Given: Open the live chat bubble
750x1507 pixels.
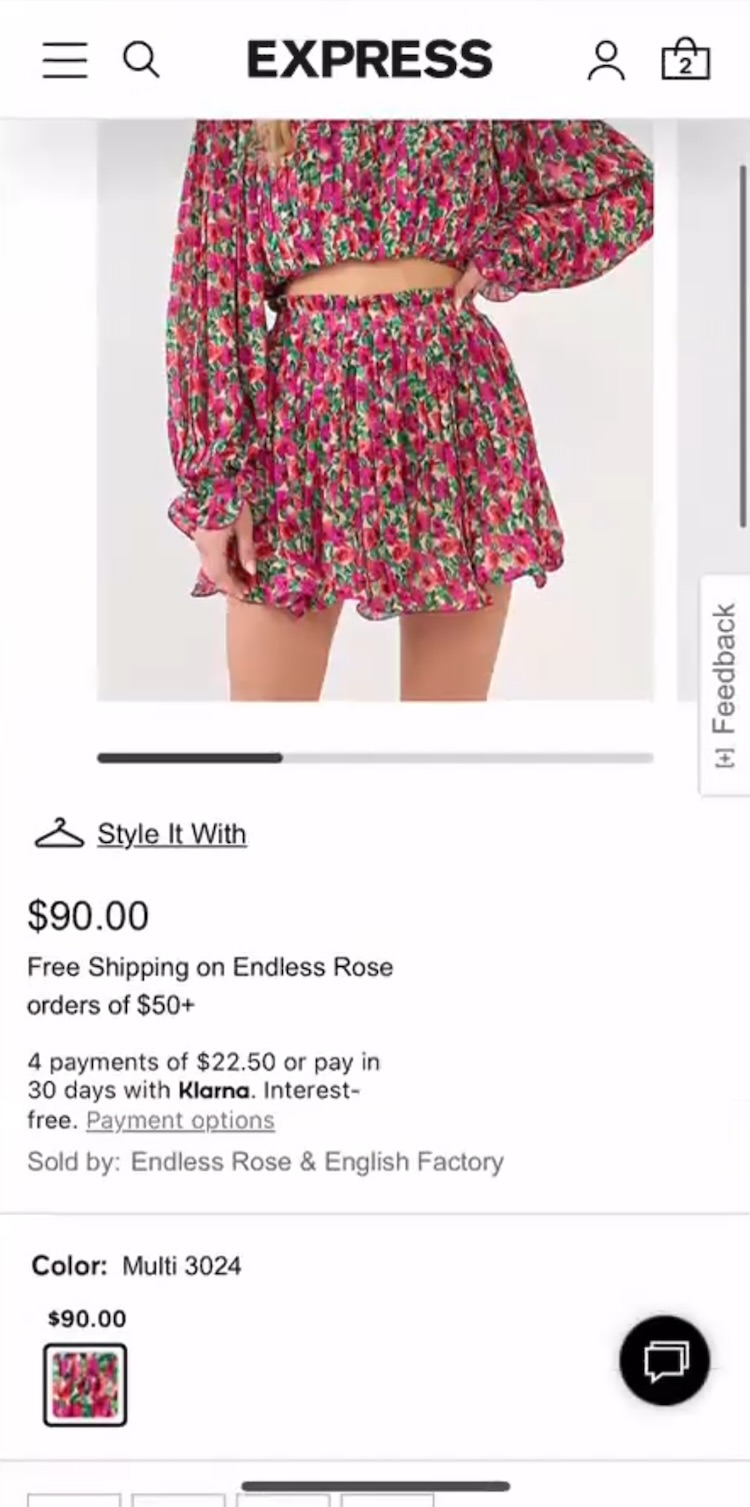Looking at the screenshot, I should [664, 1361].
